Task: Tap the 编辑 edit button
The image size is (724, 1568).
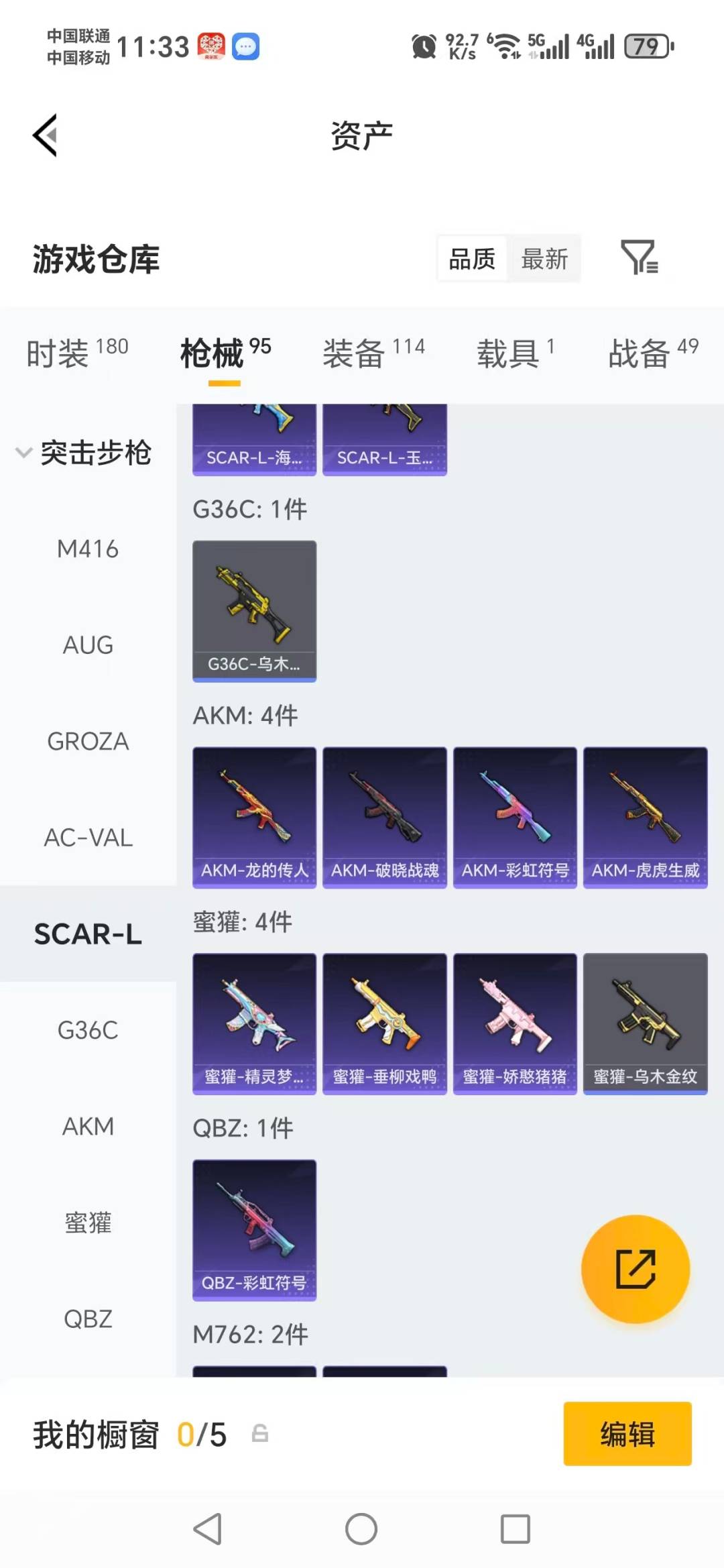Action: [627, 1434]
